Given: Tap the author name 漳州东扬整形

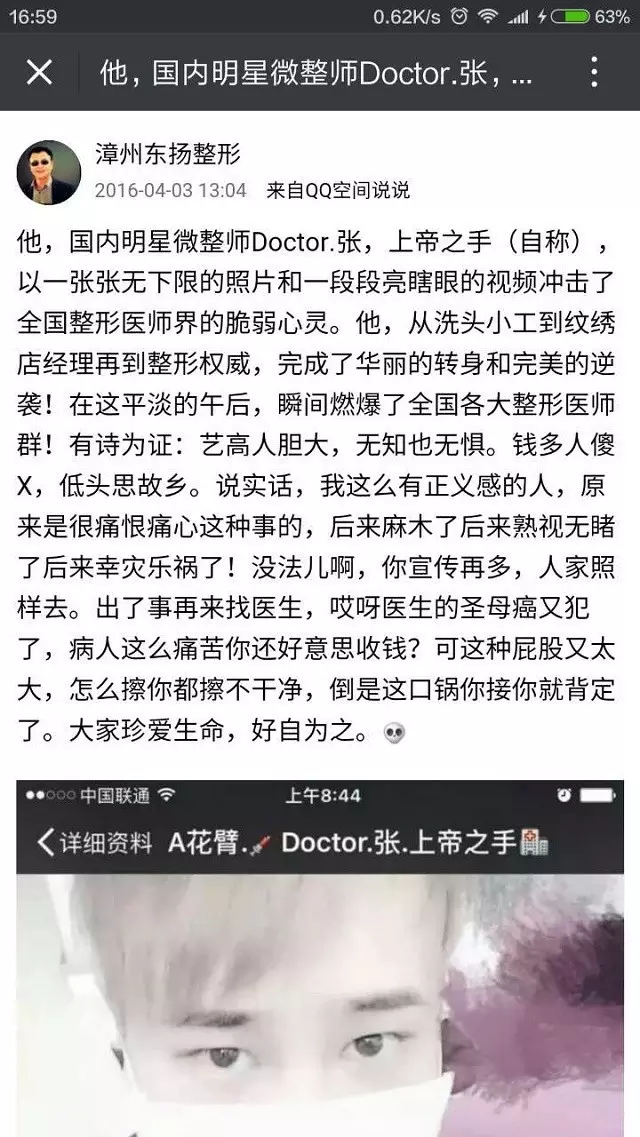Looking at the screenshot, I should tap(167, 154).
